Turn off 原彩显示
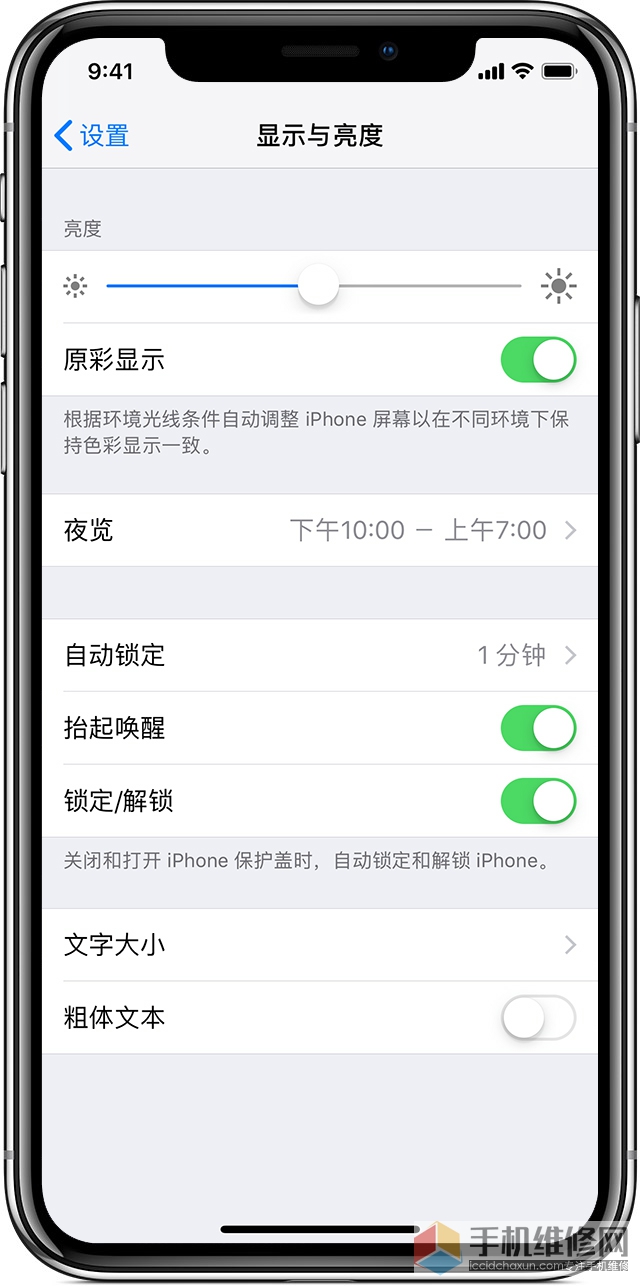This screenshot has width=640, height=1286. point(538,360)
